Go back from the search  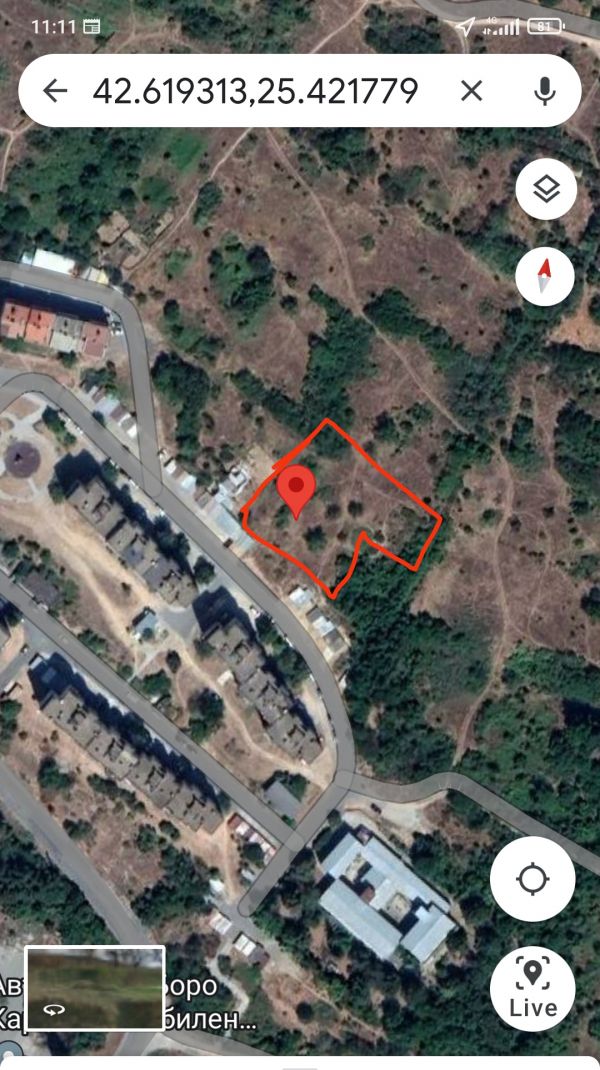[55, 91]
